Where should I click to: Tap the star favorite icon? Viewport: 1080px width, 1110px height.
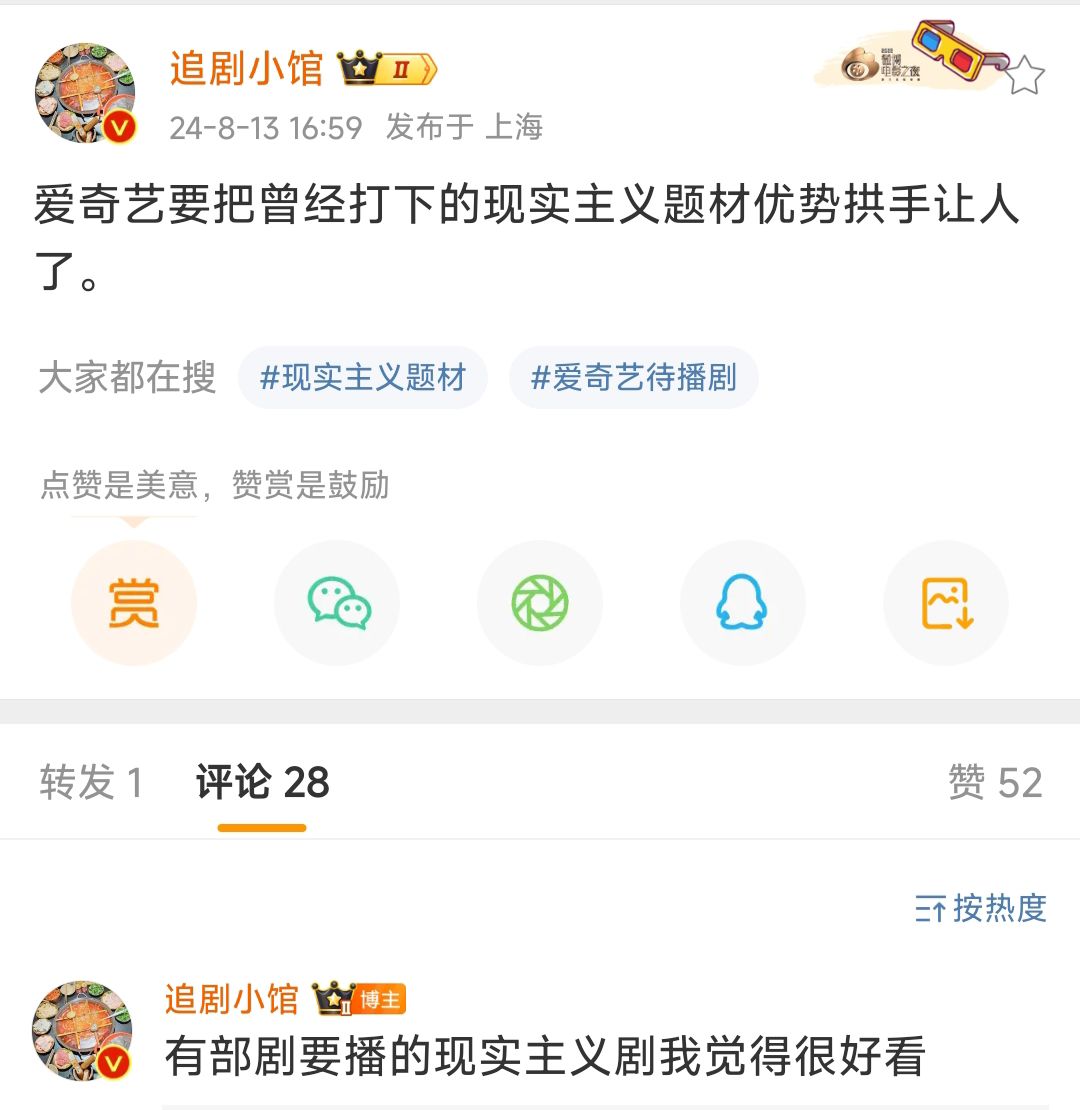pyautogui.click(x=1025, y=75)
